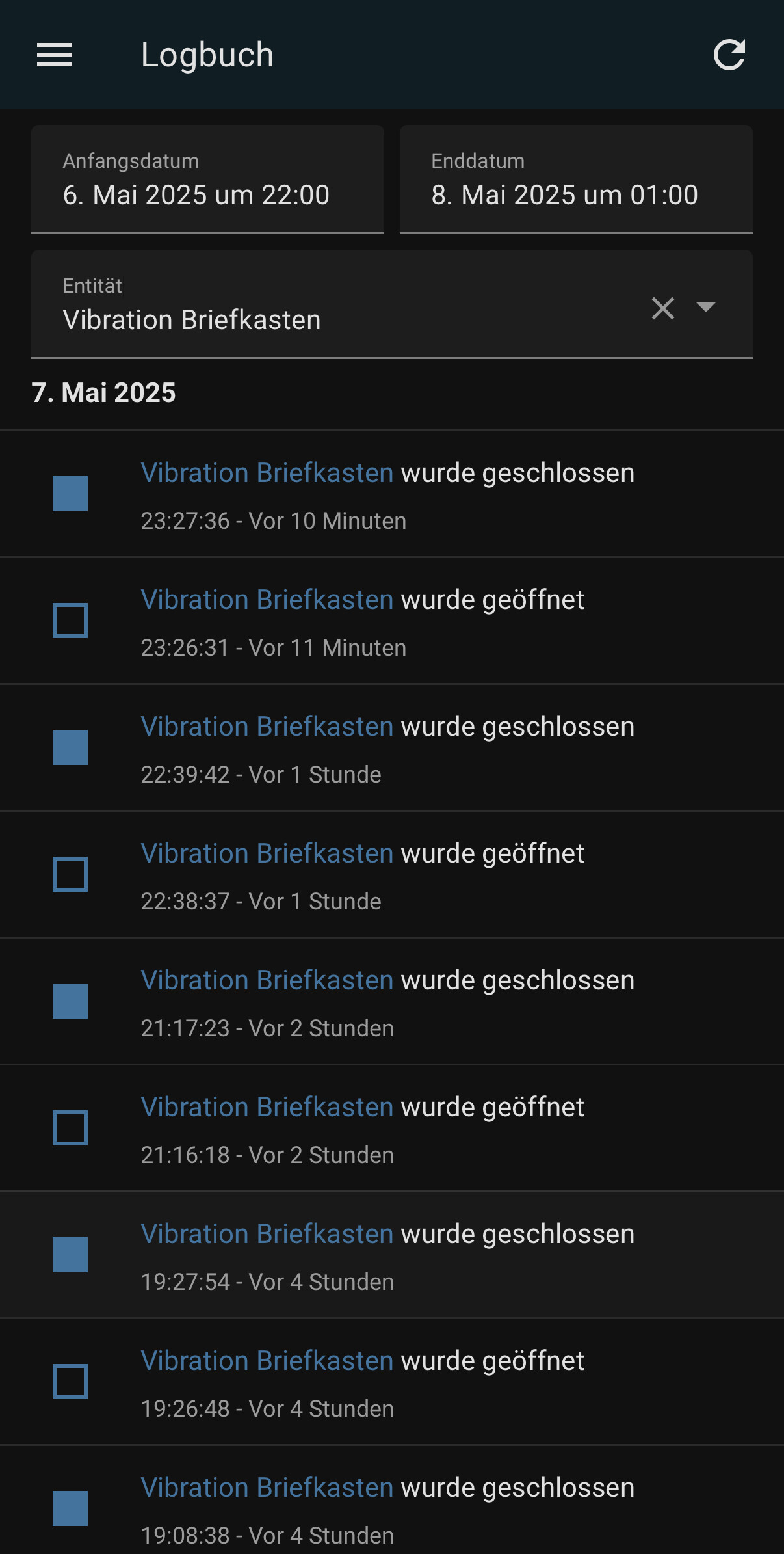Tap Vibration Briefkasten link at 19:27:54
Viewport: 784px width, 1554px height.
click(x=267, y=1234)
